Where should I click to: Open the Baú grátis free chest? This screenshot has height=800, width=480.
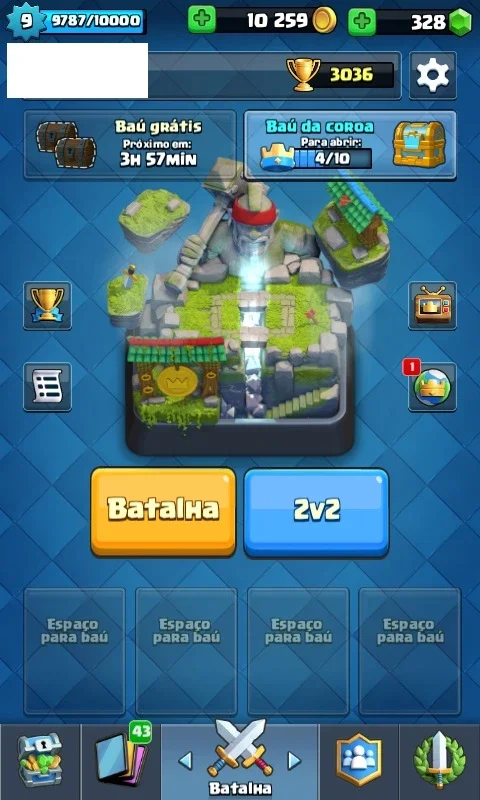coord(130,145)
